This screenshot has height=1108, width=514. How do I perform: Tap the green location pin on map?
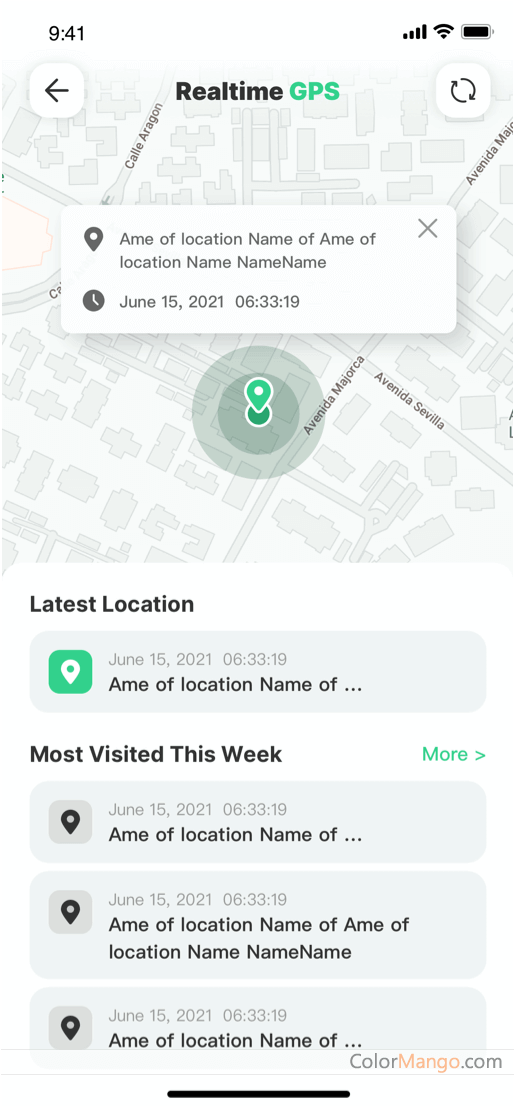258,401
